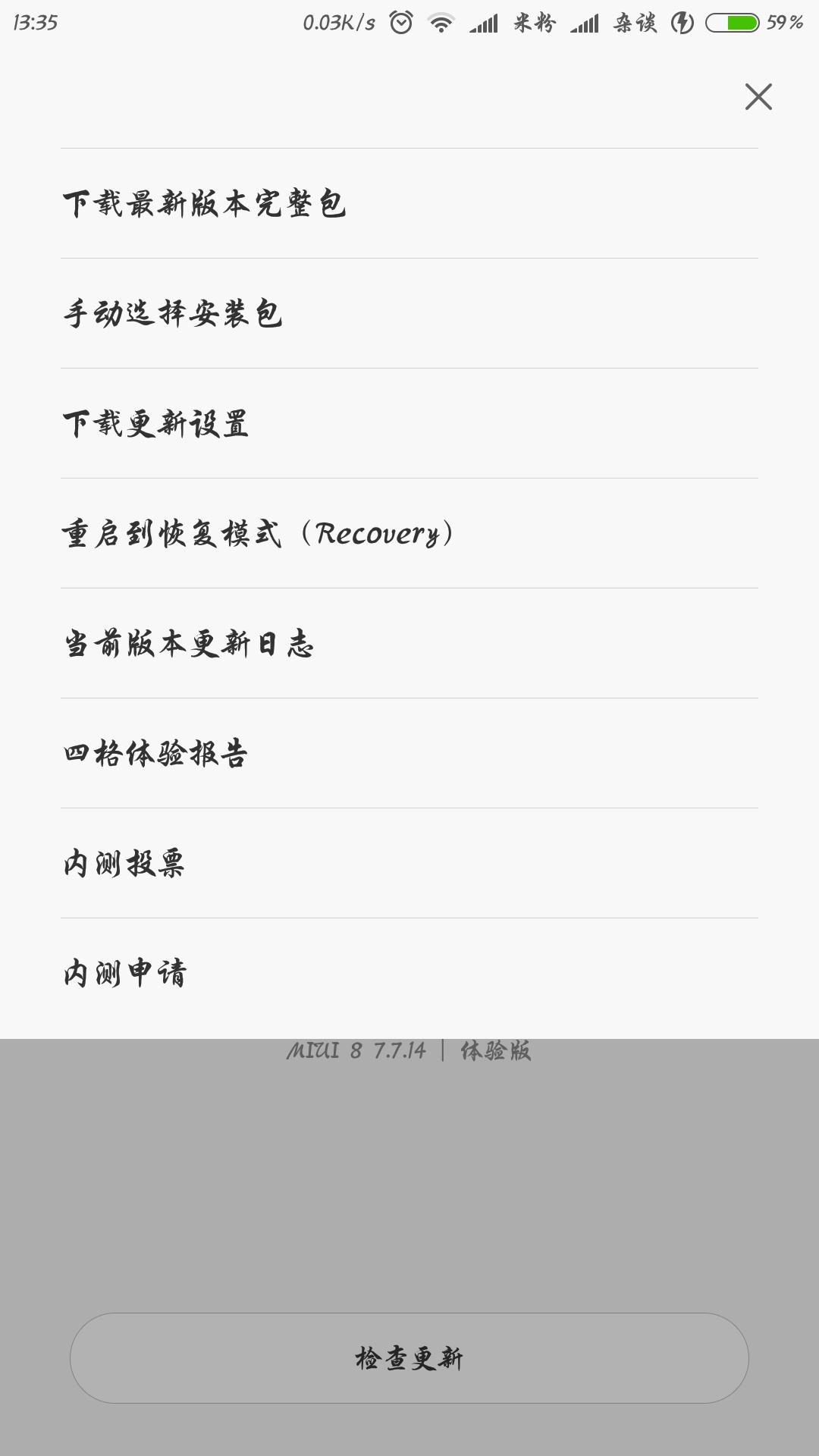Image resolution: width=819 pixels, height=1456 pixels.
Task: Click the second SIM signal icon
Action: click(586, 24)
